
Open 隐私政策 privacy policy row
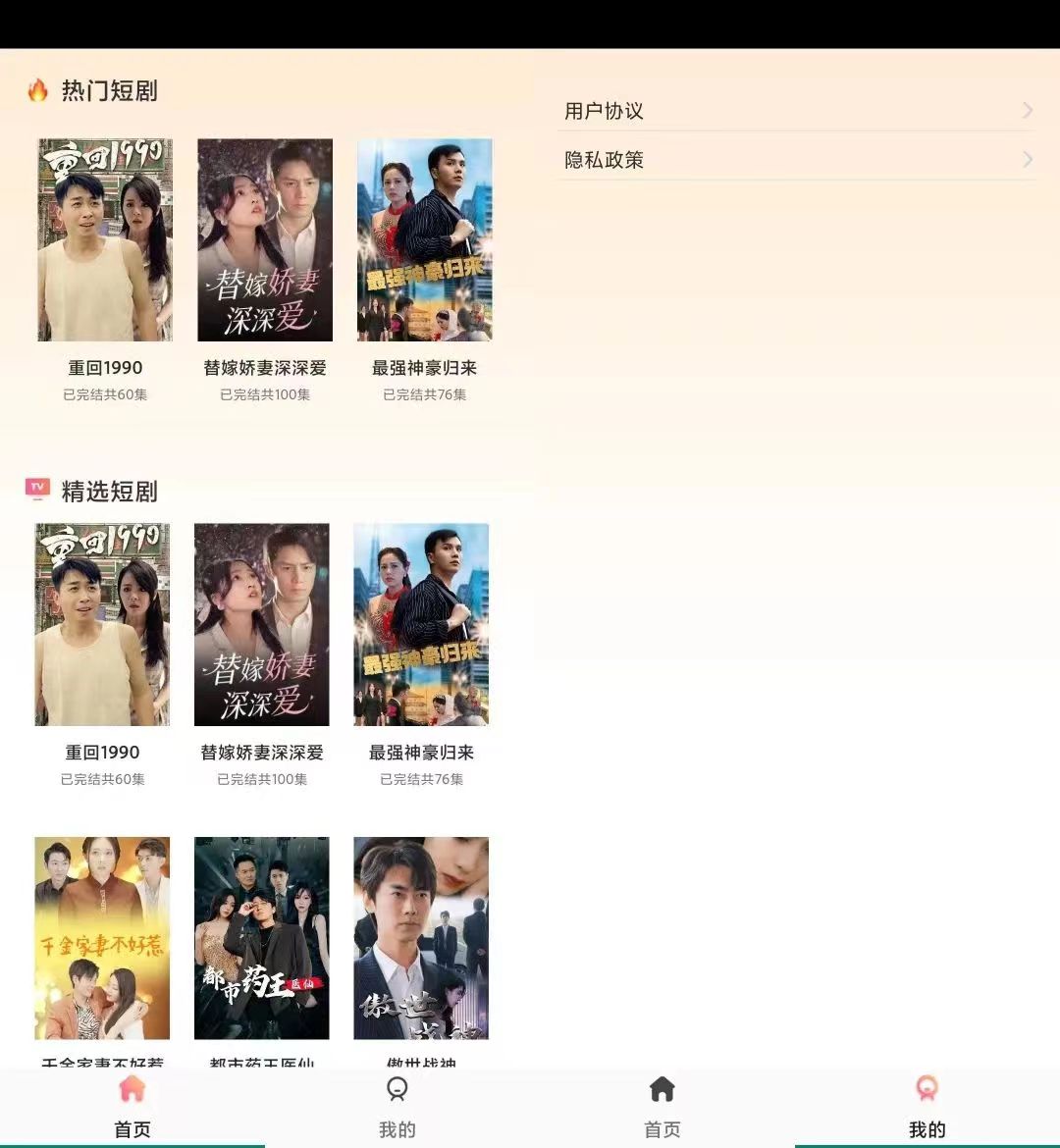coord(795,160)
